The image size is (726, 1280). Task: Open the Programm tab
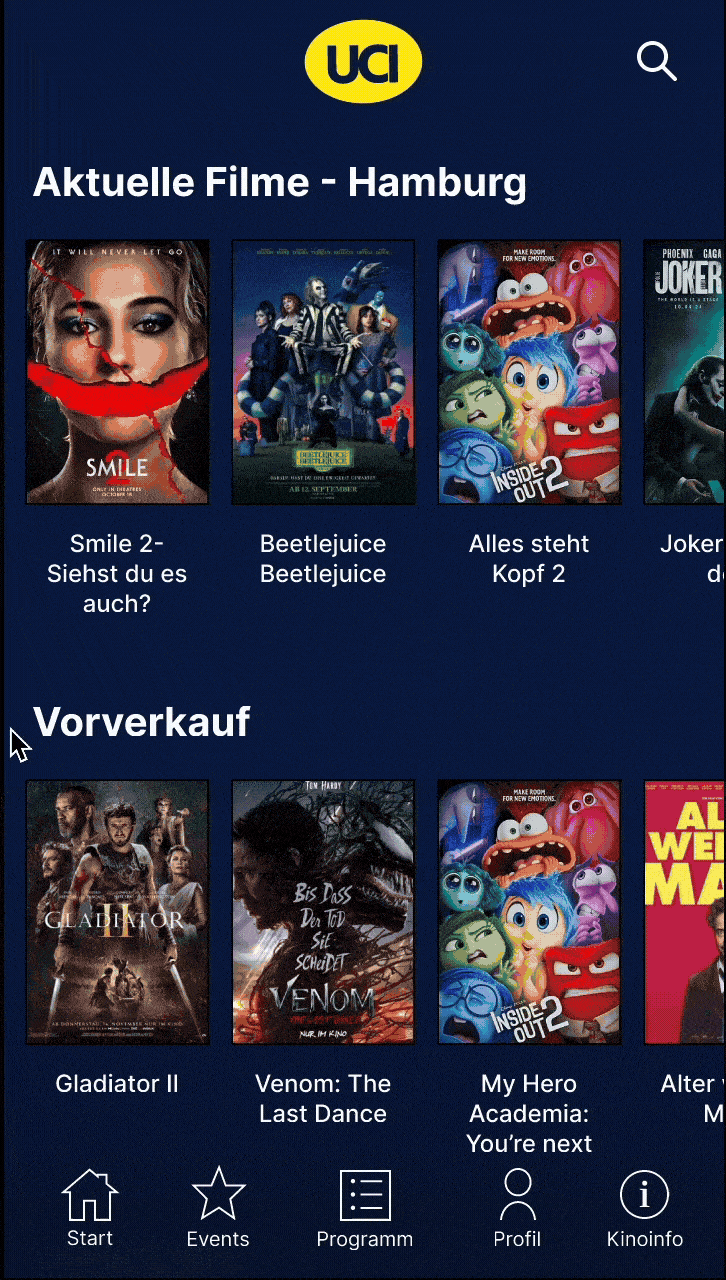(364, 1208)
